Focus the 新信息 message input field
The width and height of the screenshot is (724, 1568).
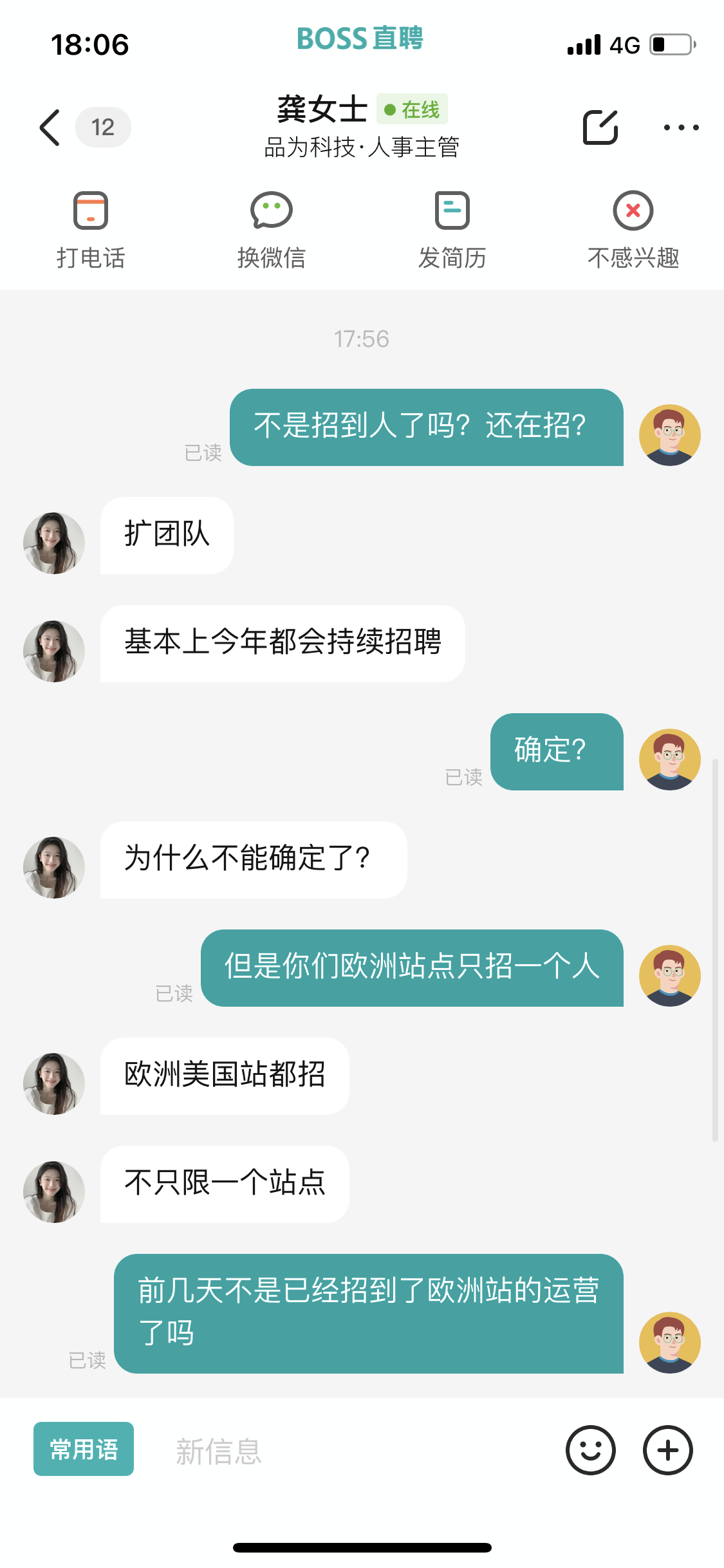point(348,1451)
